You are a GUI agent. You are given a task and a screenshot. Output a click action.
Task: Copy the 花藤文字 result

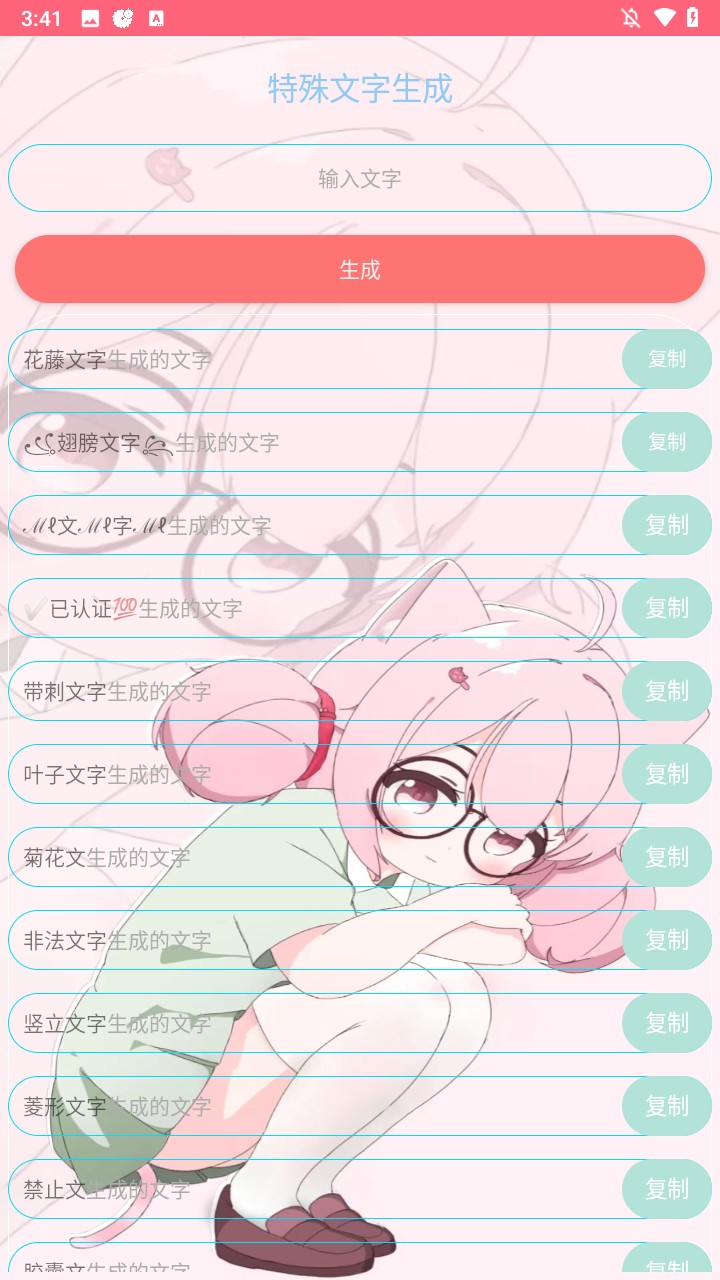[x=666, y=359]
